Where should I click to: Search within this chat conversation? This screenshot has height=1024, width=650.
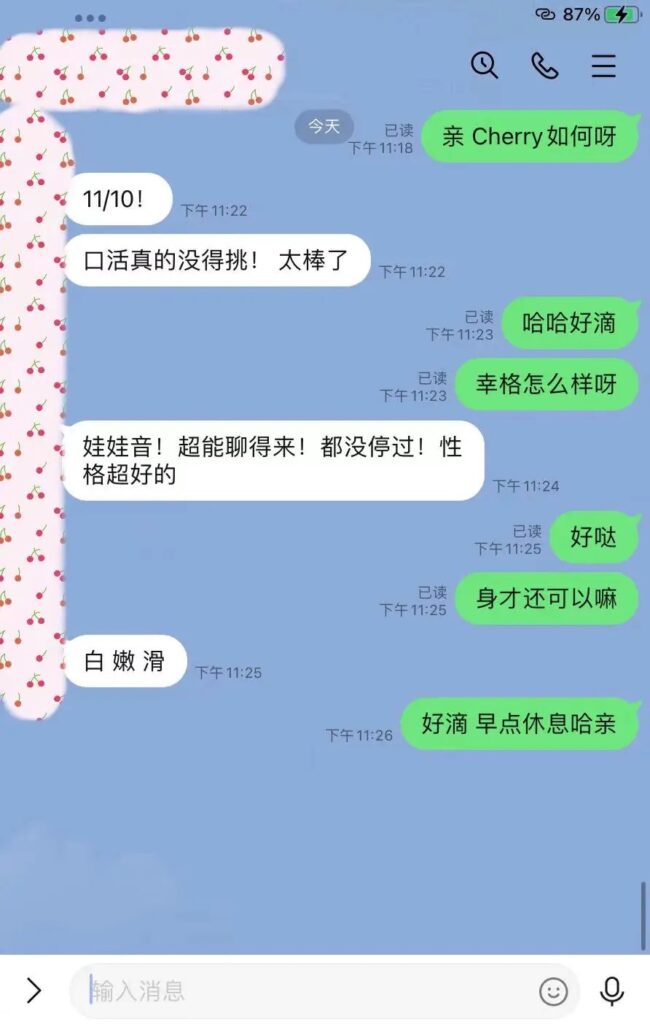click(484, 65)
